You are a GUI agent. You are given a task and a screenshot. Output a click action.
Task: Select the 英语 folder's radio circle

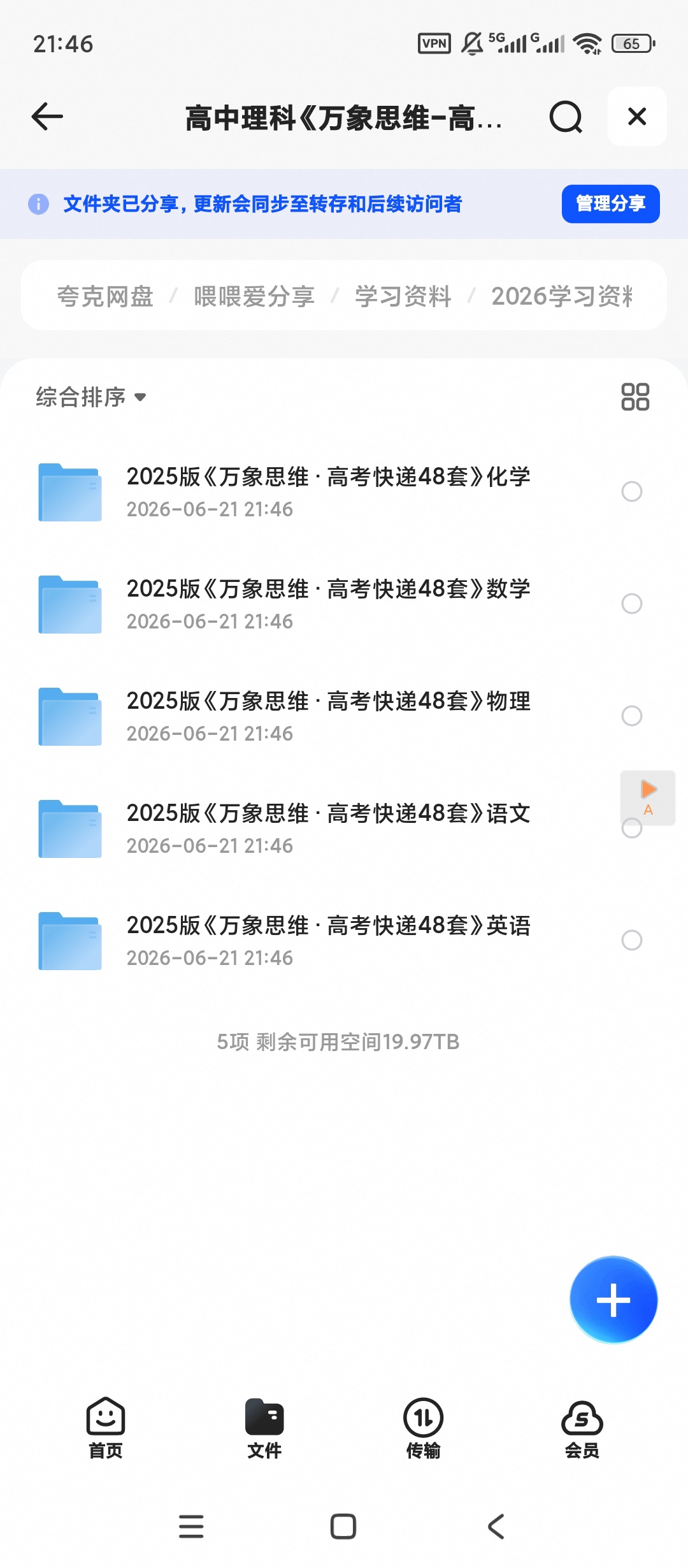pos(631,940)
